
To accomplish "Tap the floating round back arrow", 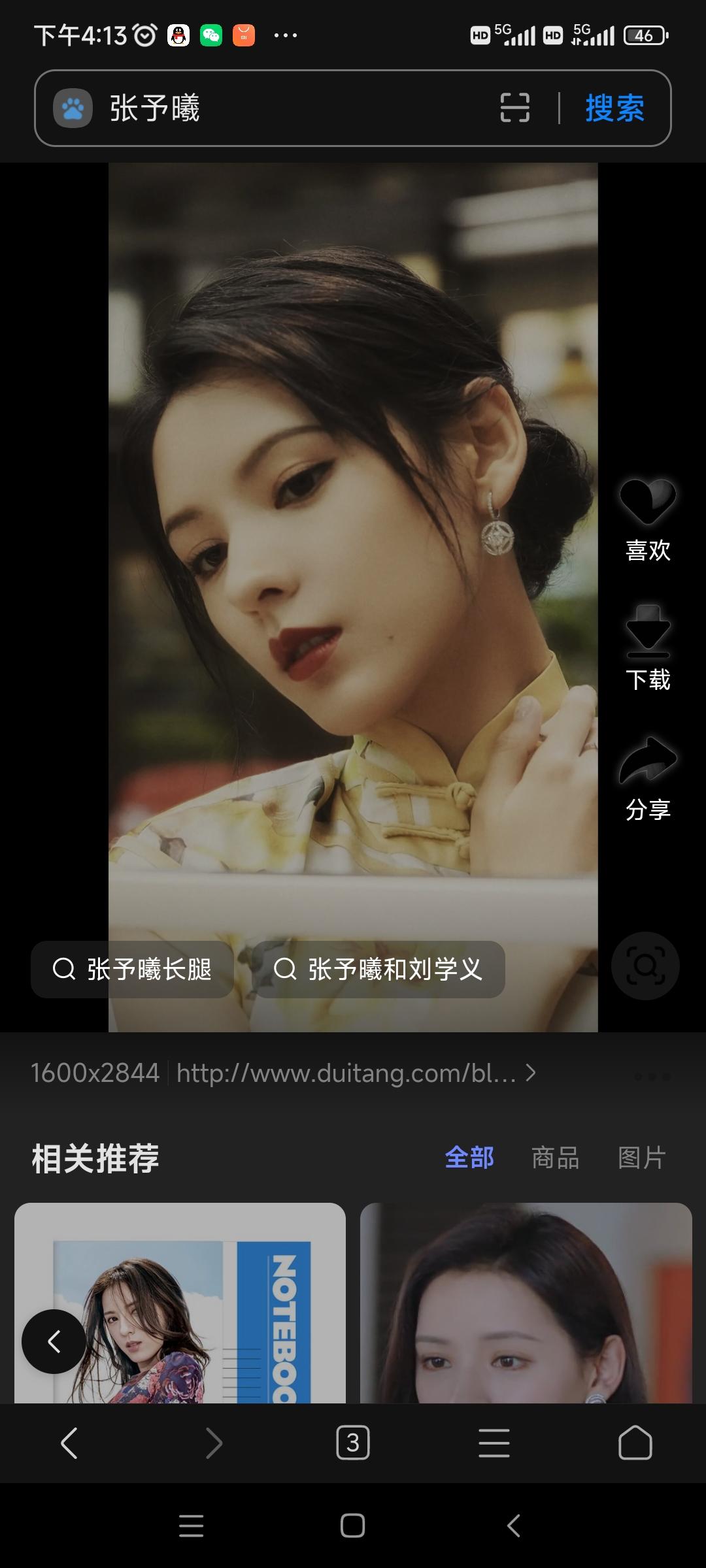I will pos(54,1341).
